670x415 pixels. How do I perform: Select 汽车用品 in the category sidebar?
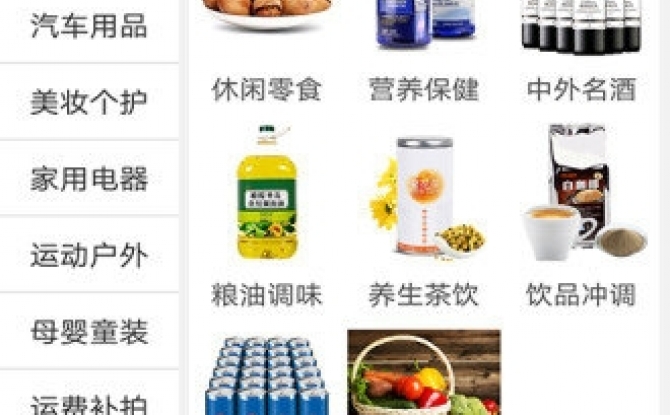(x=88, y=27)
